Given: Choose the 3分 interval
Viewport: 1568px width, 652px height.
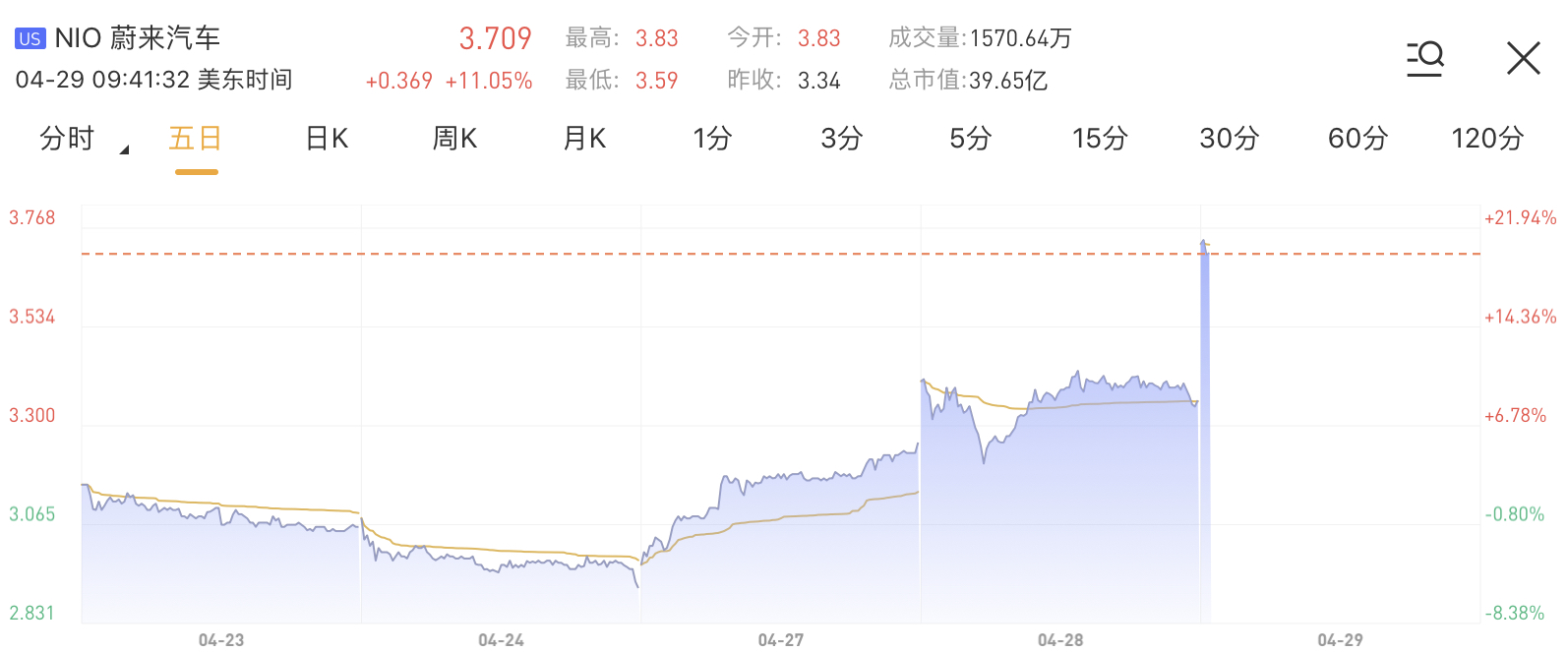Looking at the screenshot, I should pyautogui.click(x=841, y=140).
